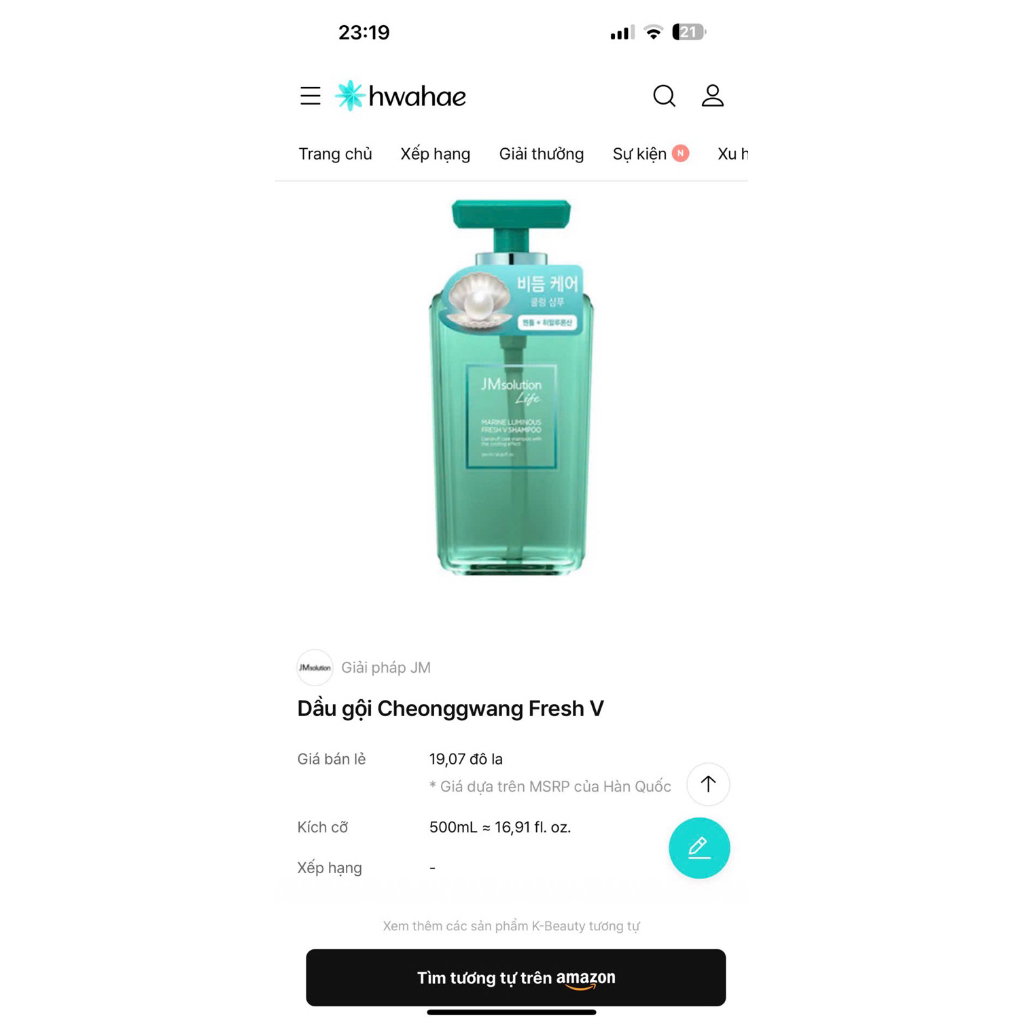Tap the scroll-to-top arrow button

coord(708,784)
